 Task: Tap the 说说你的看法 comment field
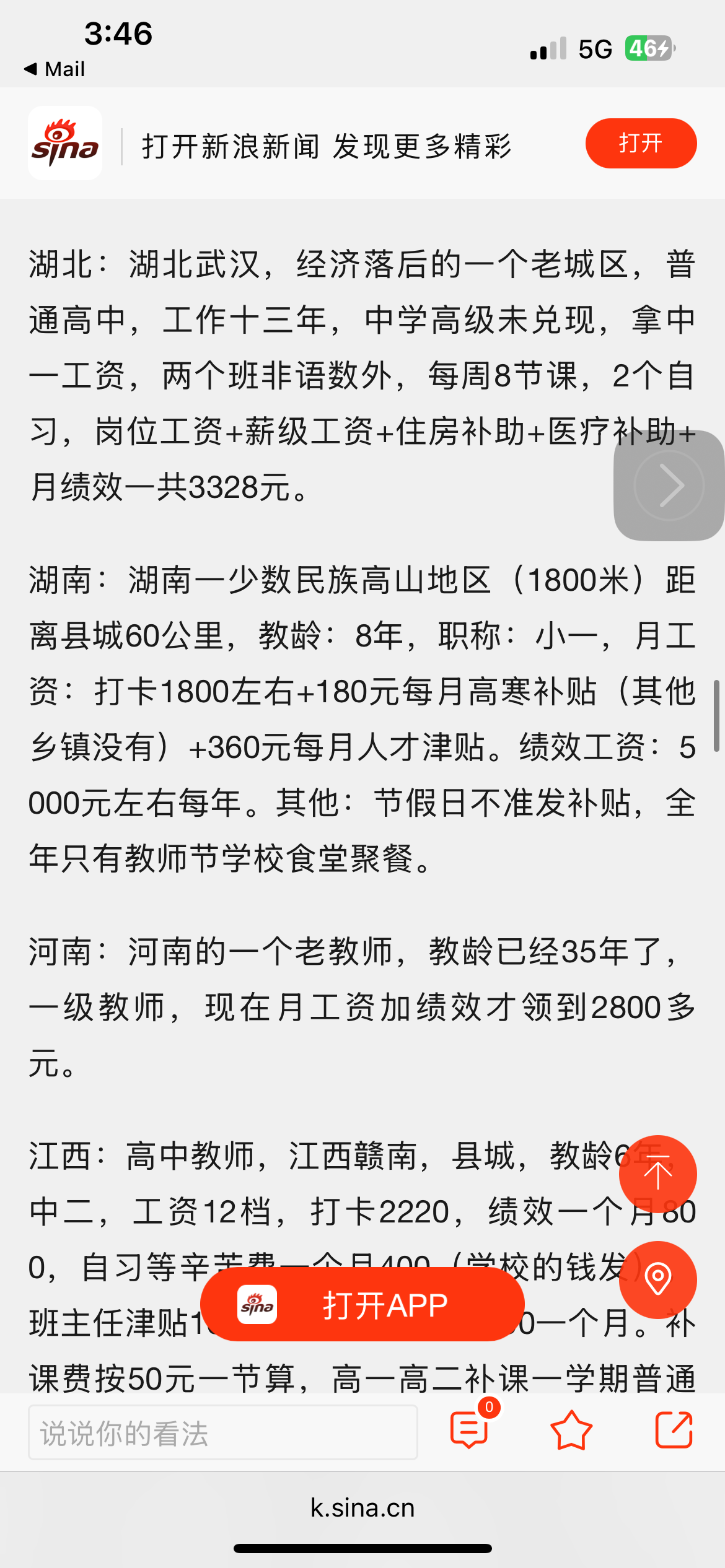223,1432
